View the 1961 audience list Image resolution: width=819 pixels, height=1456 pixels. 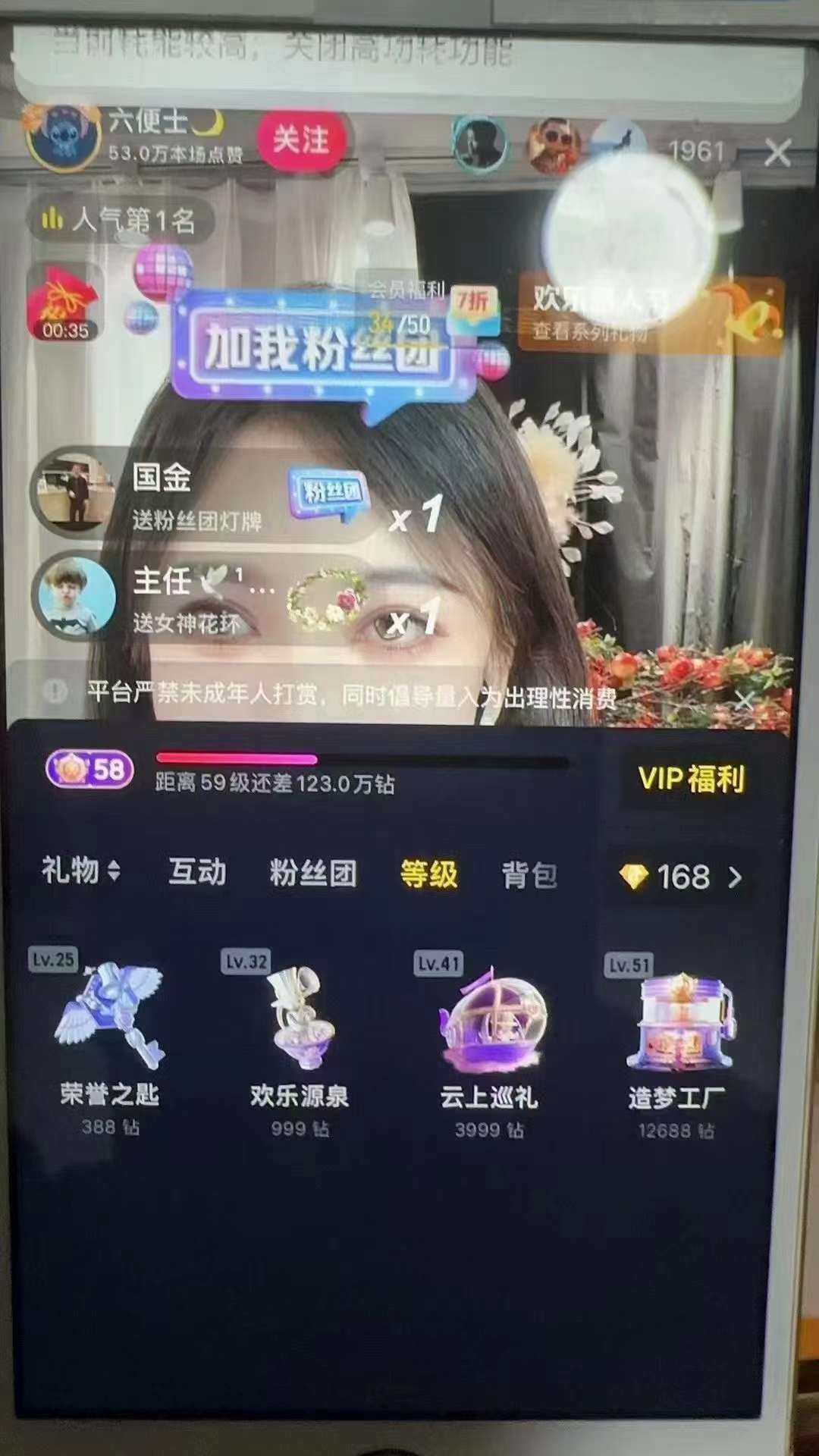(696, 151)
